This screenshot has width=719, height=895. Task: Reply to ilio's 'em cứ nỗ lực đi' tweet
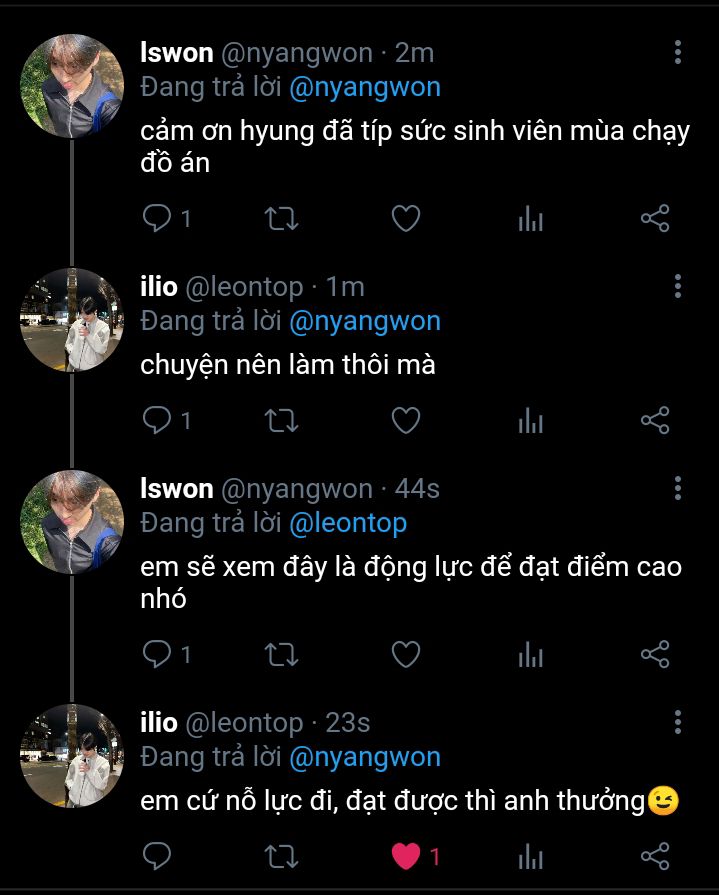coord(157,856)
